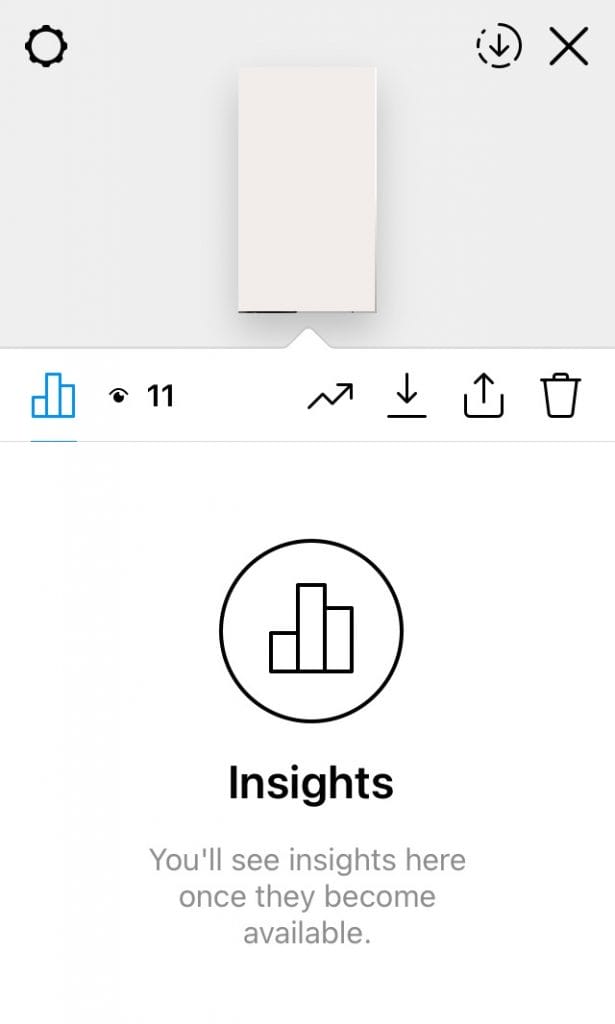Open the story preview thumbnail
This screenshot has width=615, height=1024.
pos(307,190)
